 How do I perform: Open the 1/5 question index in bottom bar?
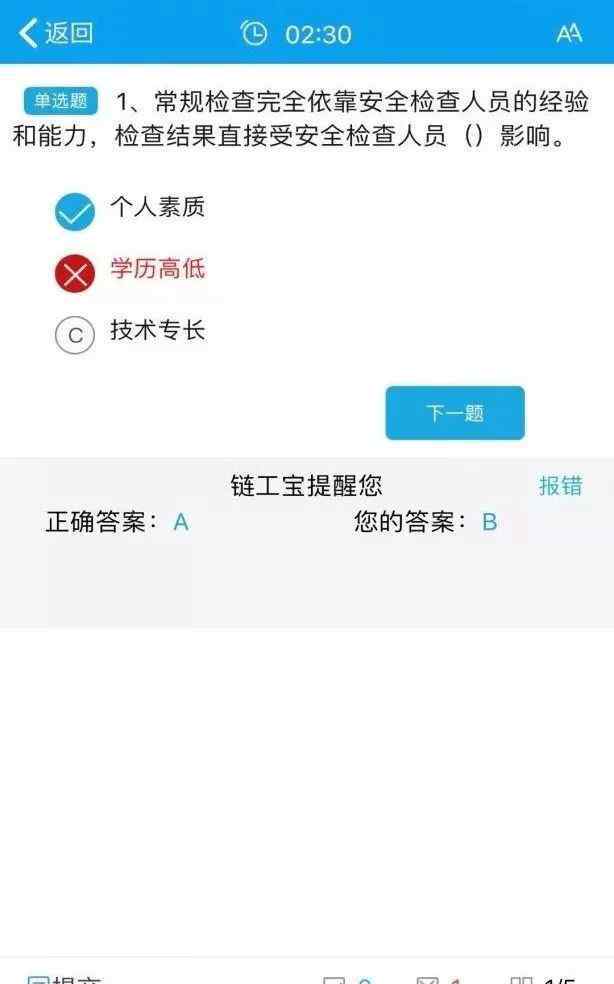544,978
